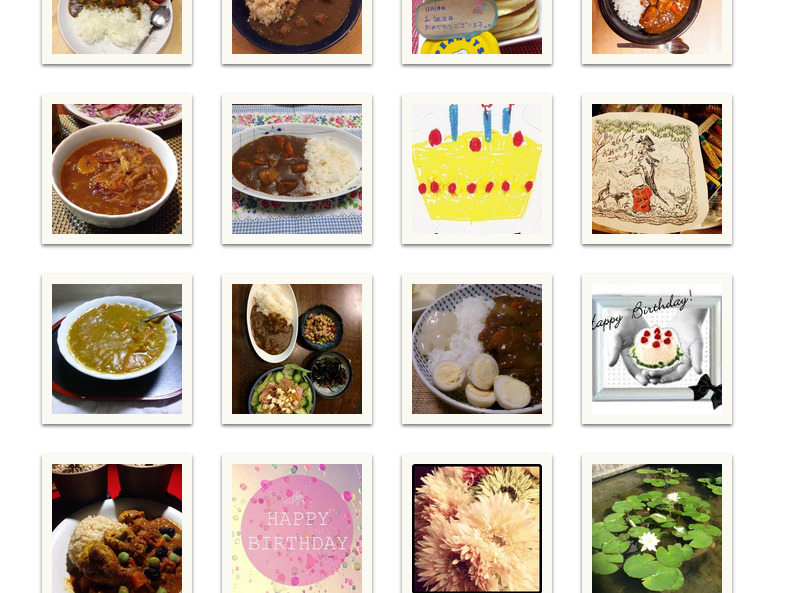Image resolution: width=790 pixels, height=593 pixels.
Task: Open the curry with boiled eggs photo
Action: coord(477,349)
